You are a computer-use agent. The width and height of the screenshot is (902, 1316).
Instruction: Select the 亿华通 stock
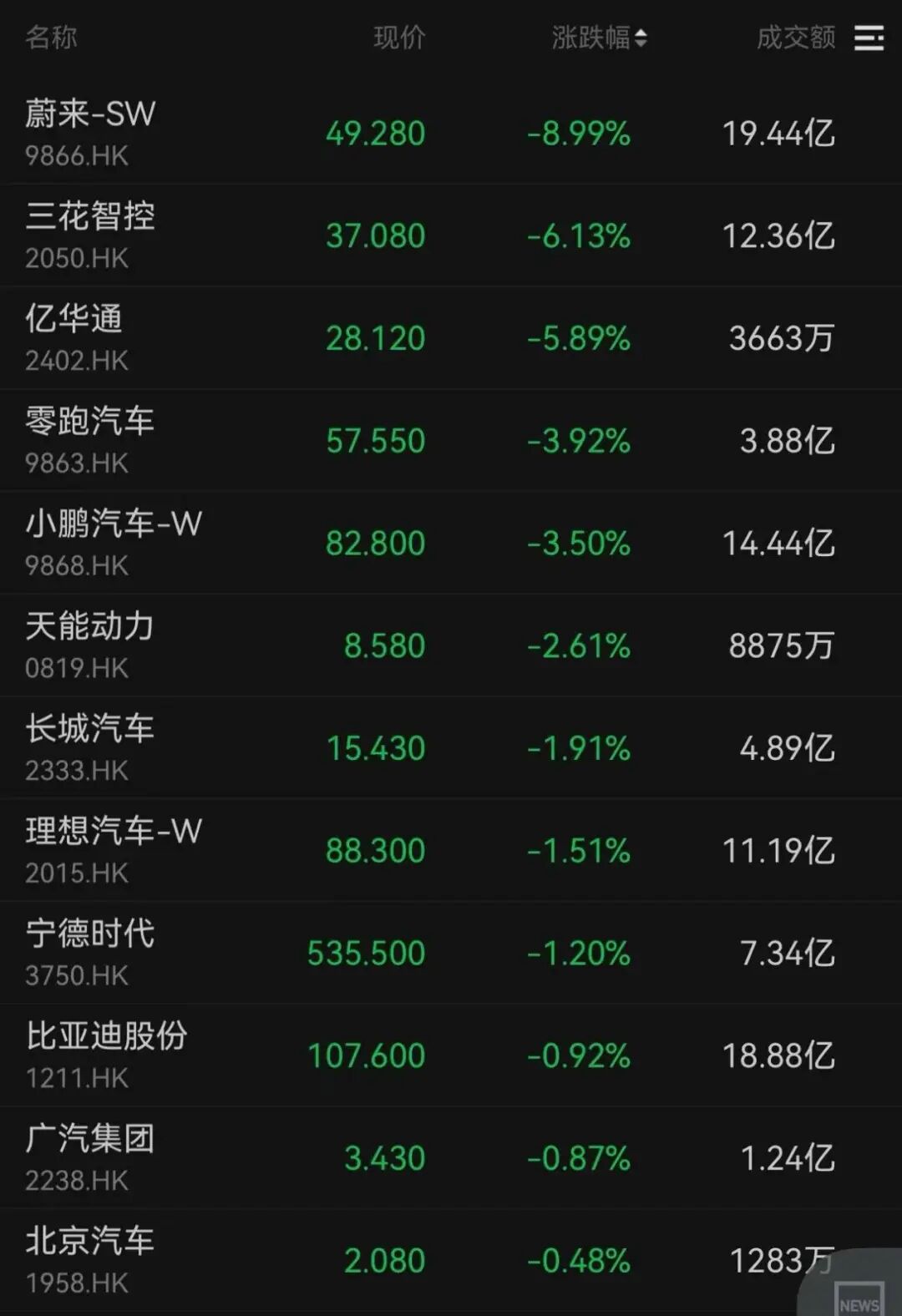point(75,337)
